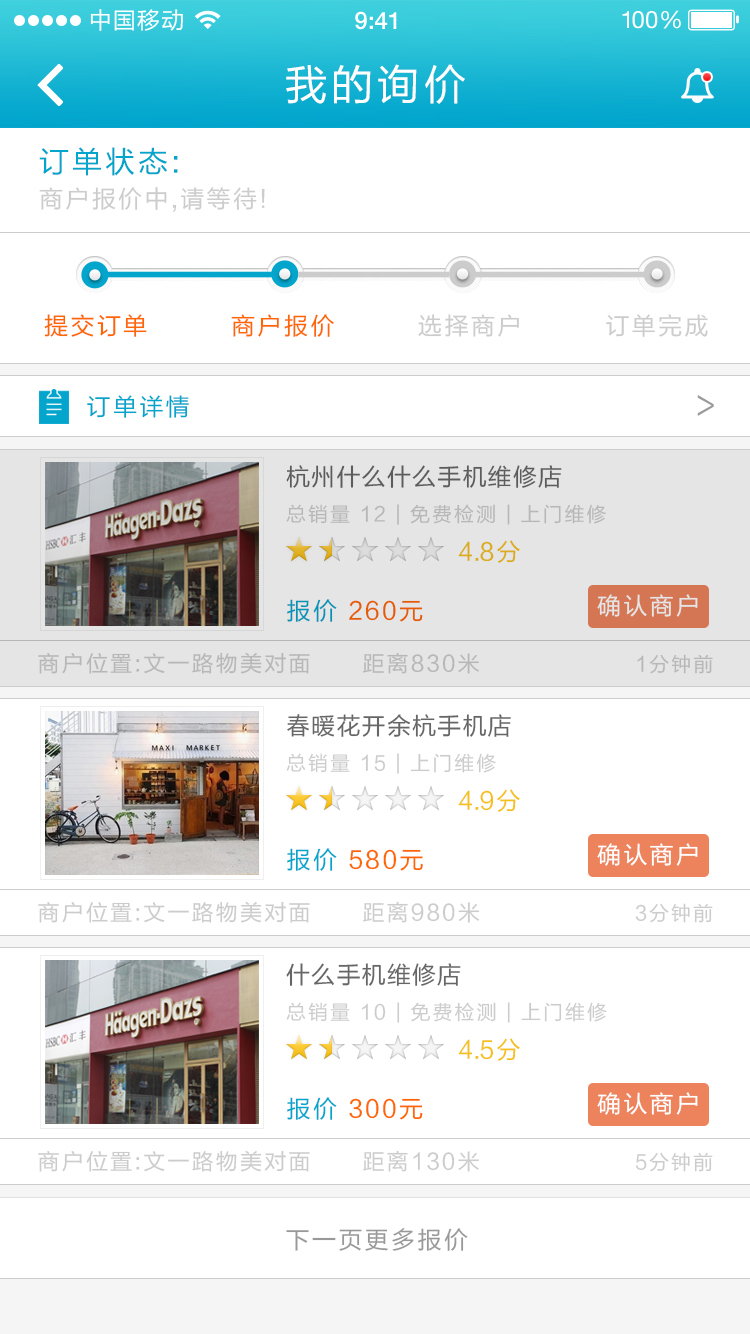The height and width of the screenshot is (1334, 750).
Task: Confirm merchant 春暖花开余杭手机店
Action: pos(648,855)
